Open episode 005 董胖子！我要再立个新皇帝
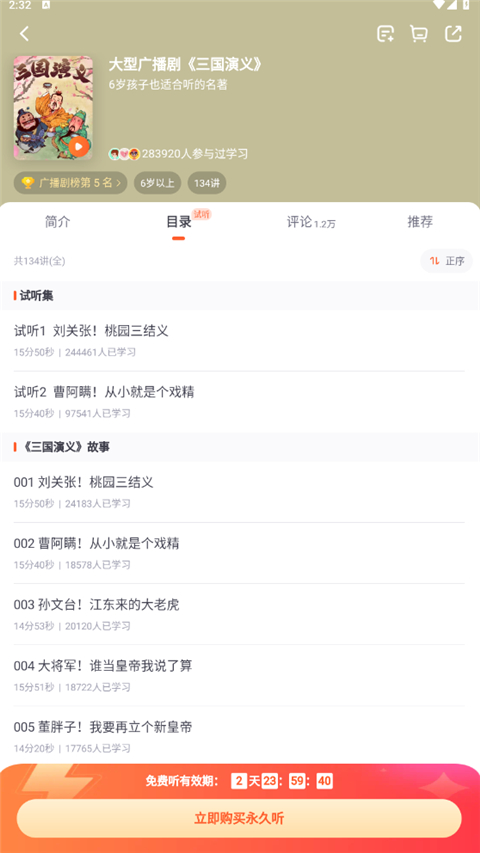 pos(239,737)
